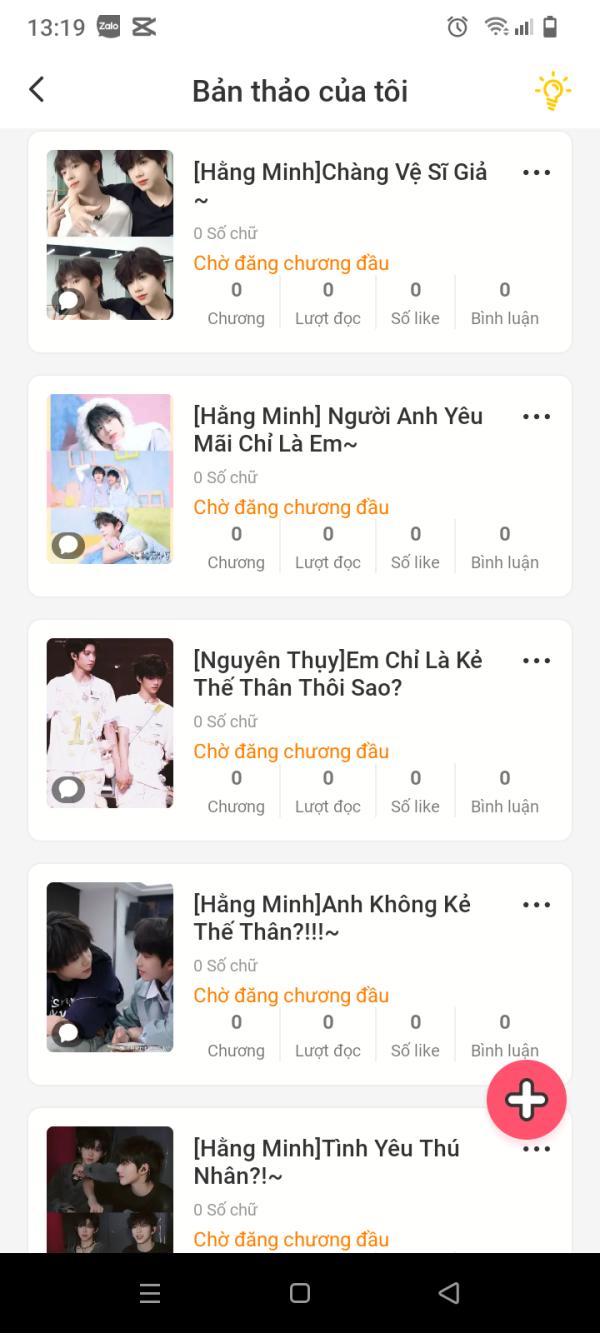Viewport: 600px width, 1333px height.
Task: Open draft Em Chỉ Là Kẻ Thế Thân Thôi Sao?
Action: [x=338, y=673]
